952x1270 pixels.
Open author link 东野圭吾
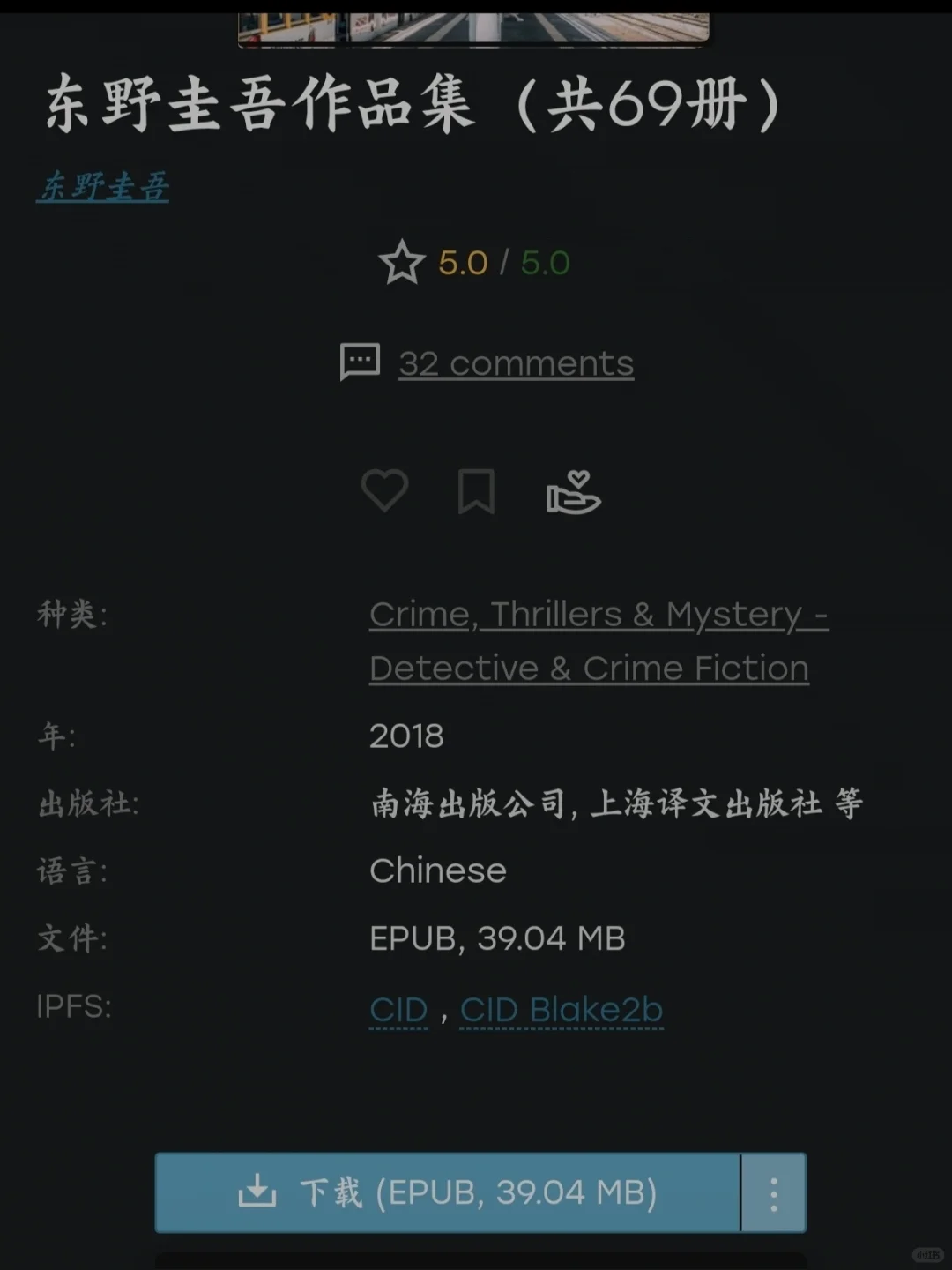(x=103, y=186)
